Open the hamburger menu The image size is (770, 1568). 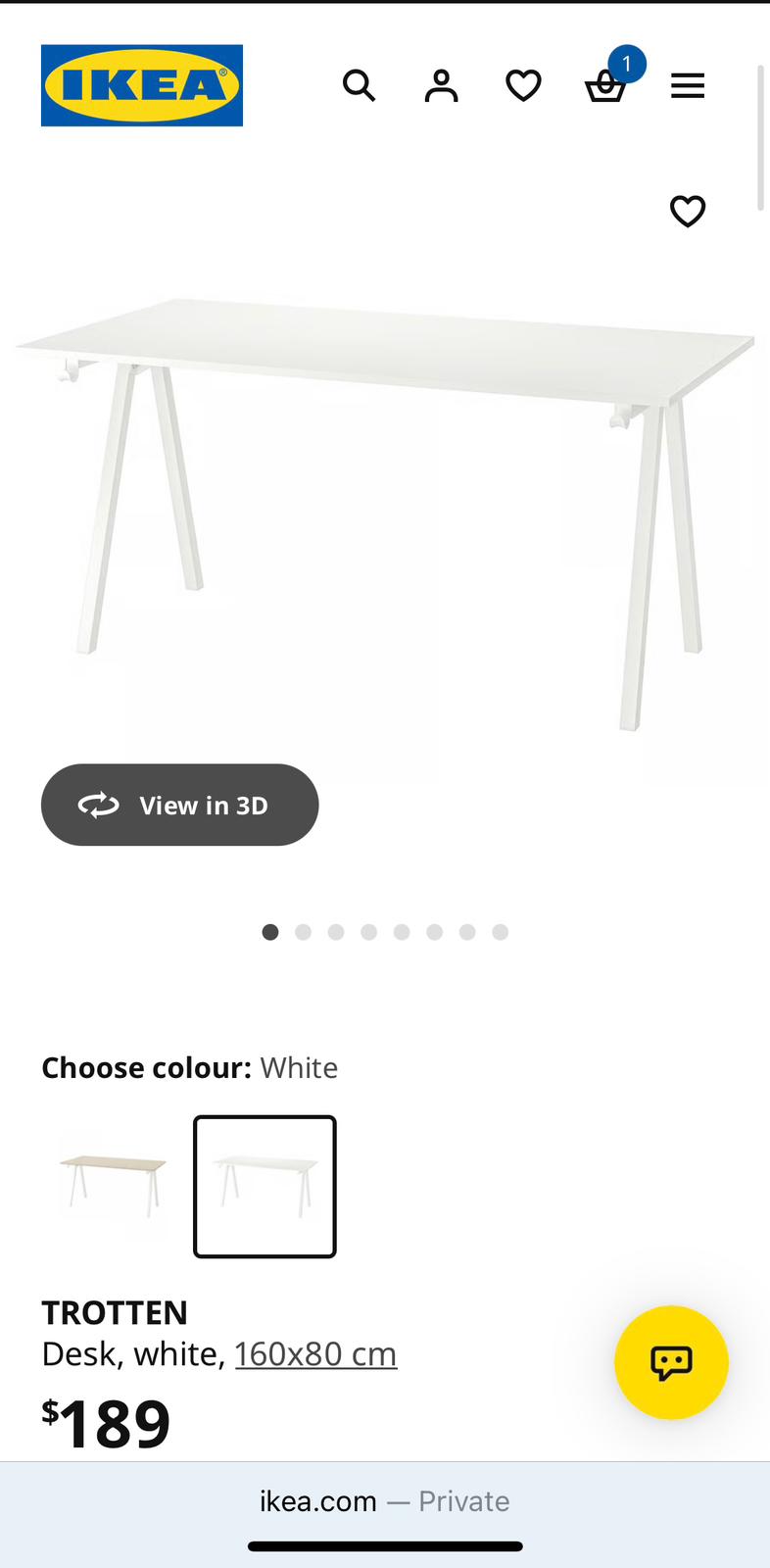point(688,86)
